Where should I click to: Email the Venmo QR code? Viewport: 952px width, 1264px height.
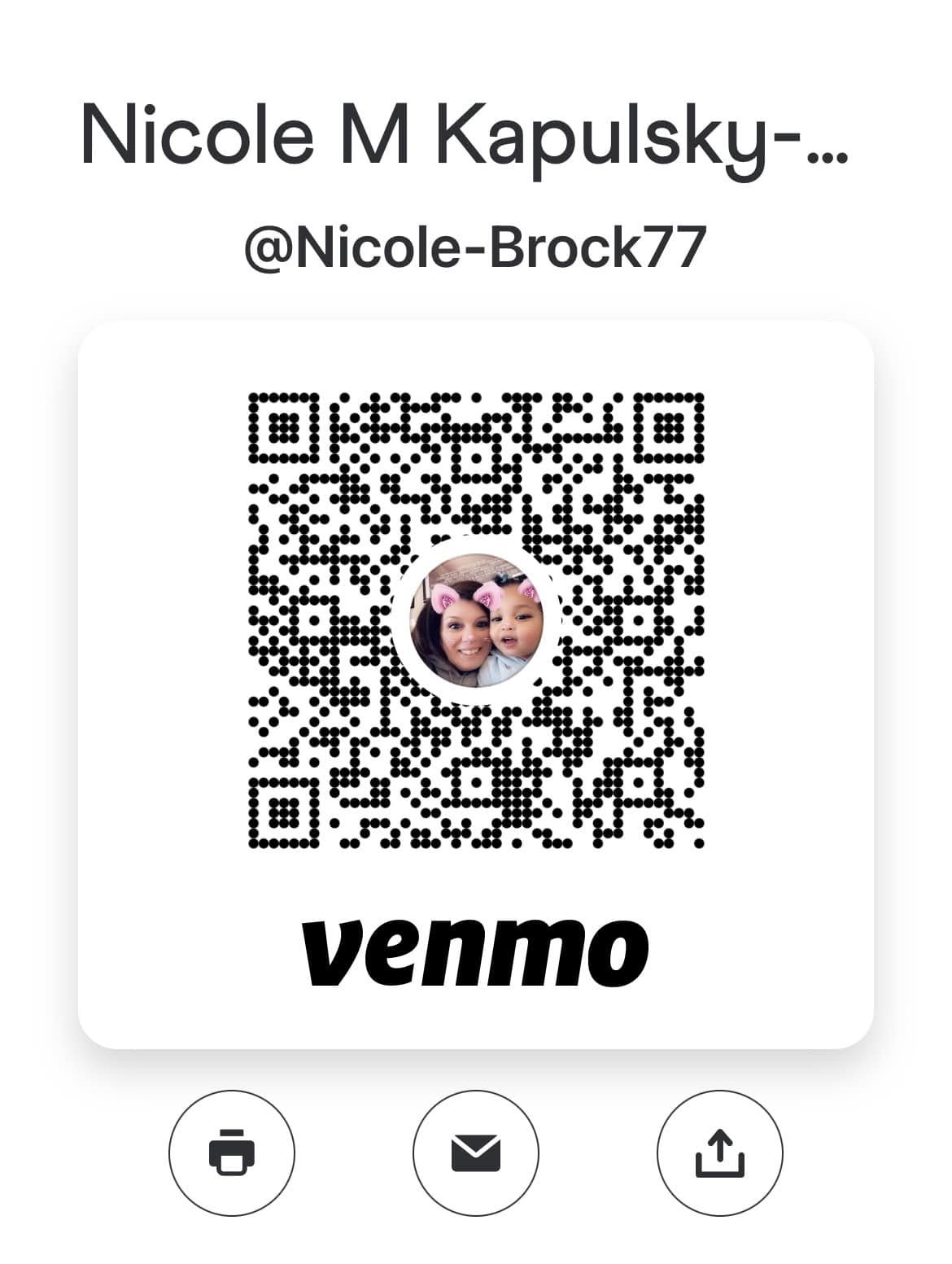(x=476, y=1152)
